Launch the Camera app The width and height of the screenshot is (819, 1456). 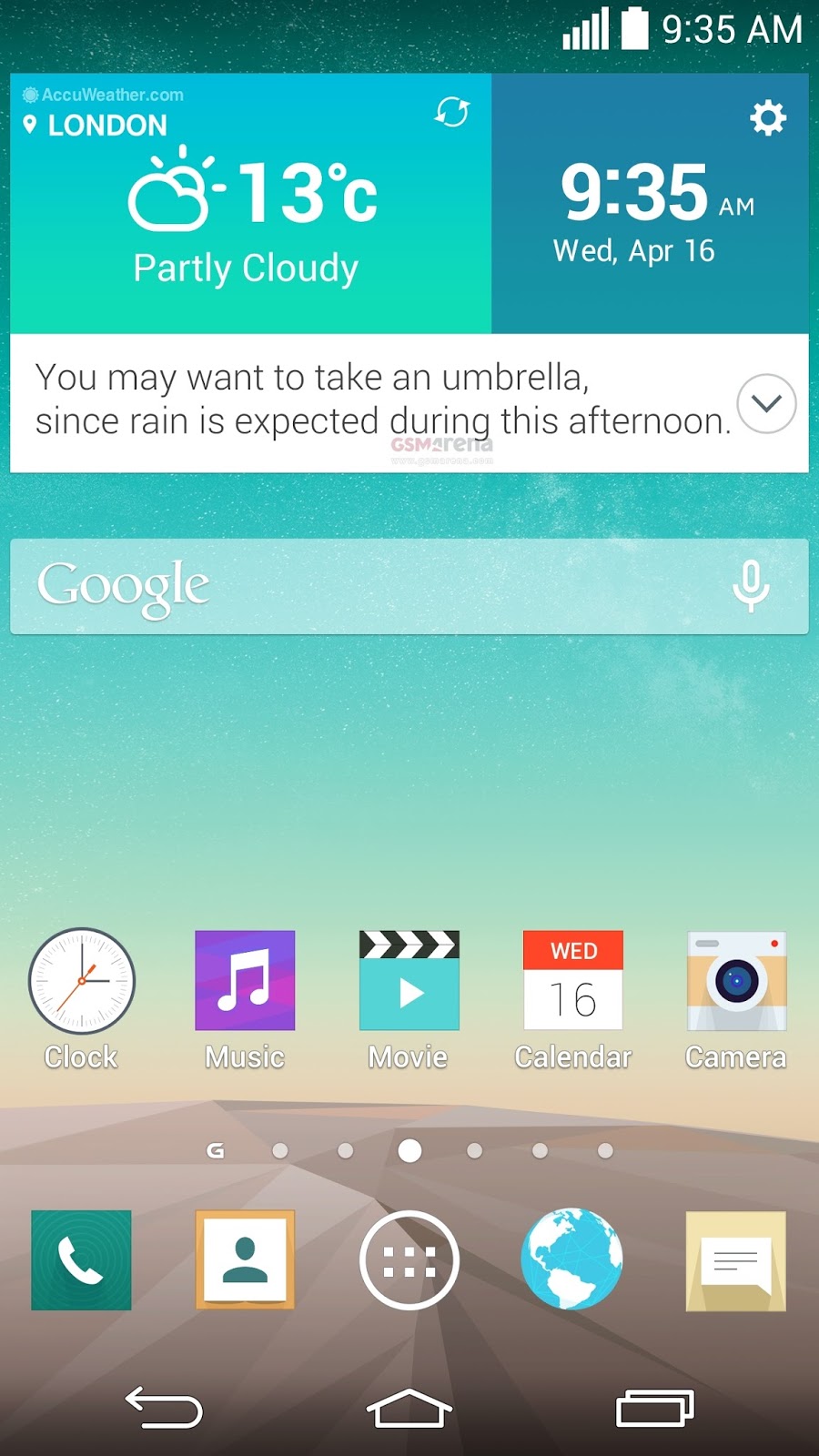[736, 981]
